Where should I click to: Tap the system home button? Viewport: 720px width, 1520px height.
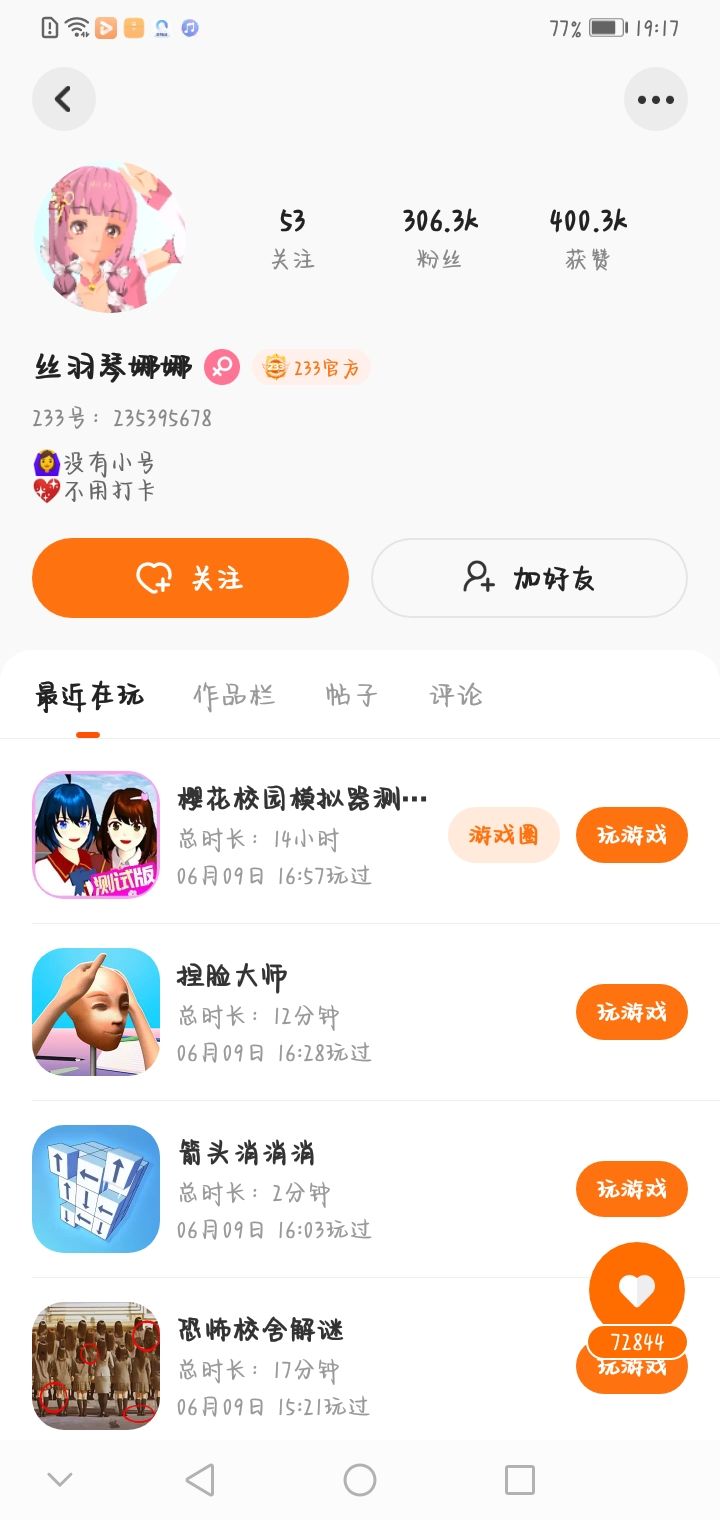point(360,1480)
